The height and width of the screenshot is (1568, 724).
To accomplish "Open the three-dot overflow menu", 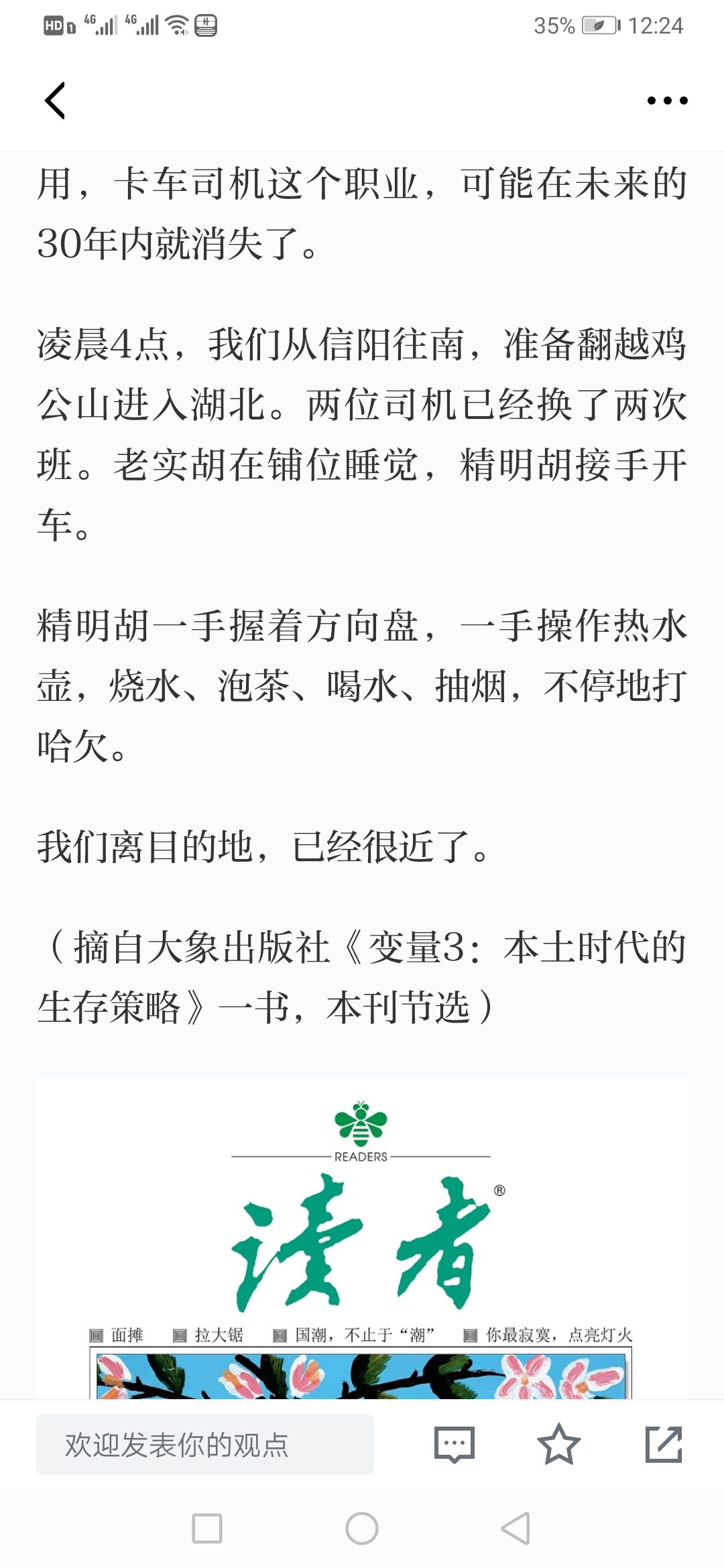I will point(667,101).
